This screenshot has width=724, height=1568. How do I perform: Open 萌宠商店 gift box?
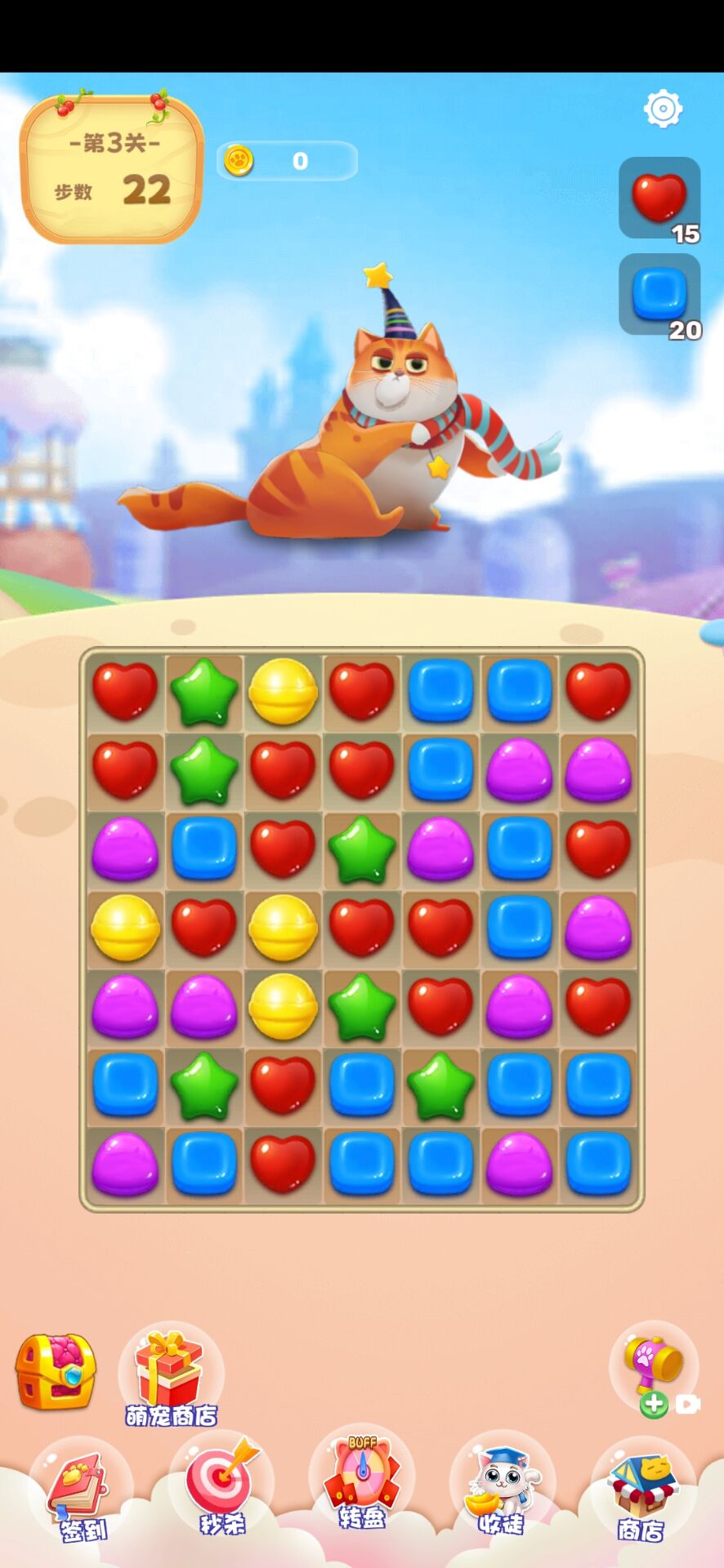click(171, 1374)
